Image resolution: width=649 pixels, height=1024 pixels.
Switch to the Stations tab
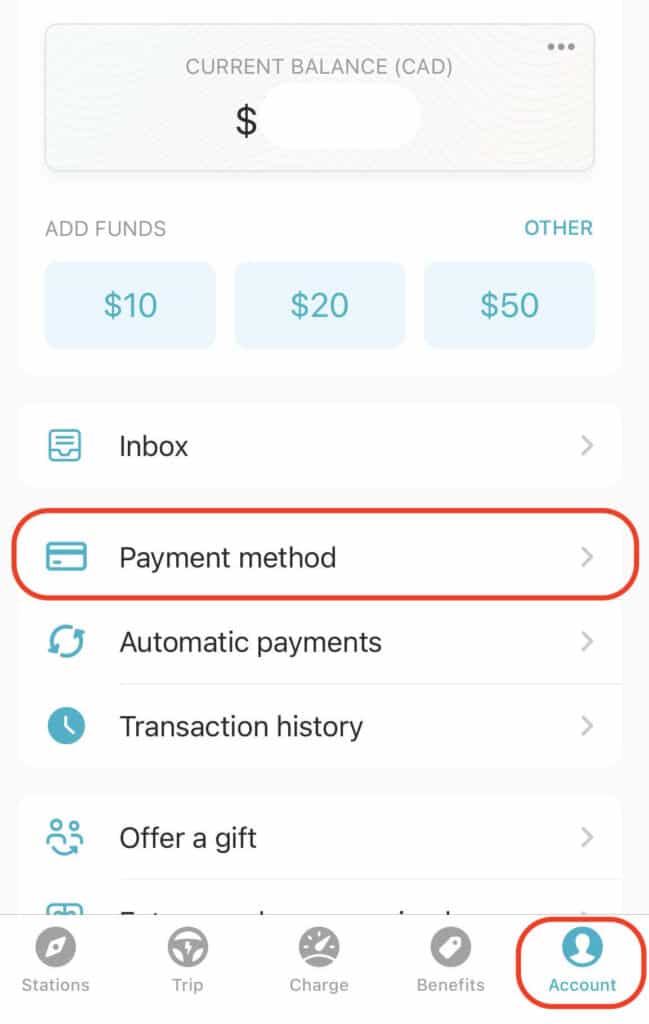click(x=56, y=961)
